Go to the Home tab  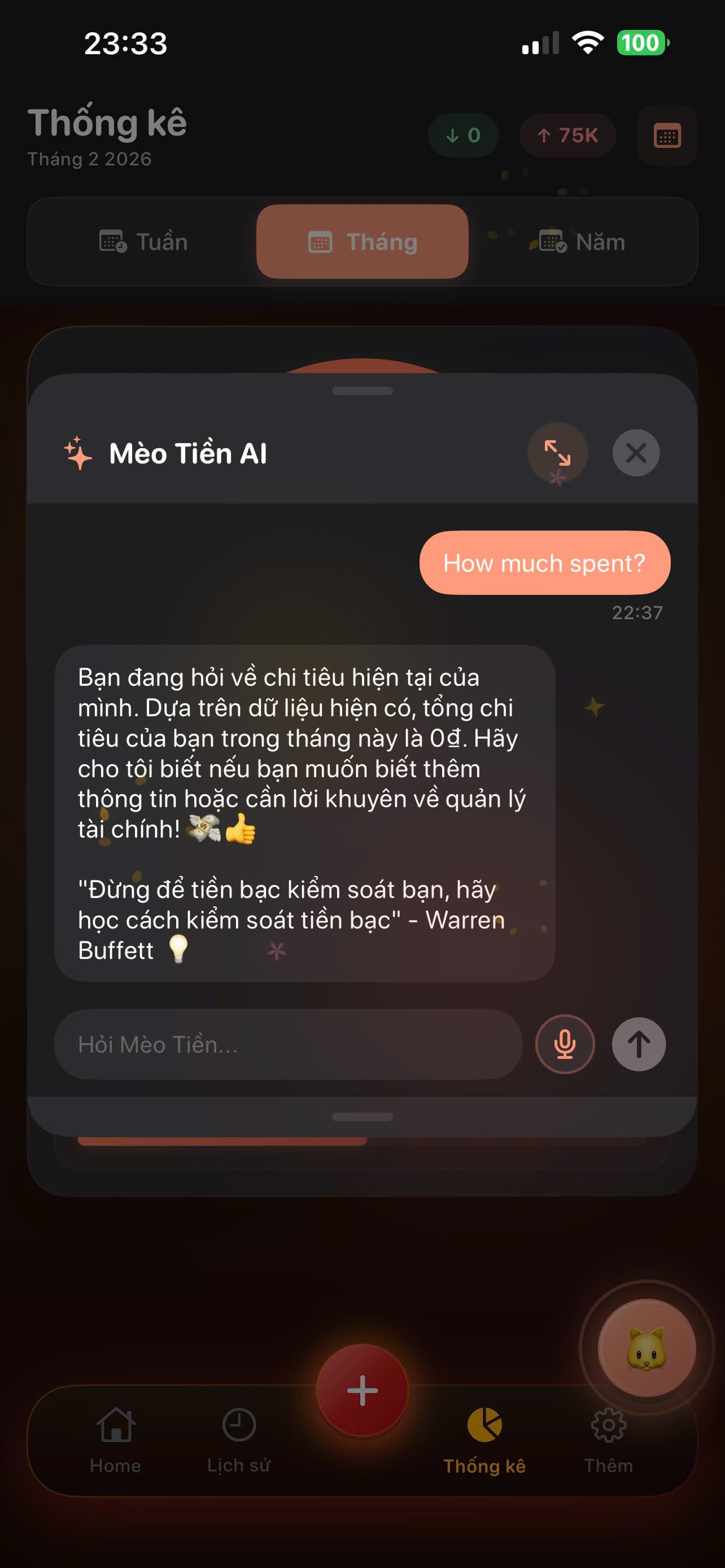116,1439
